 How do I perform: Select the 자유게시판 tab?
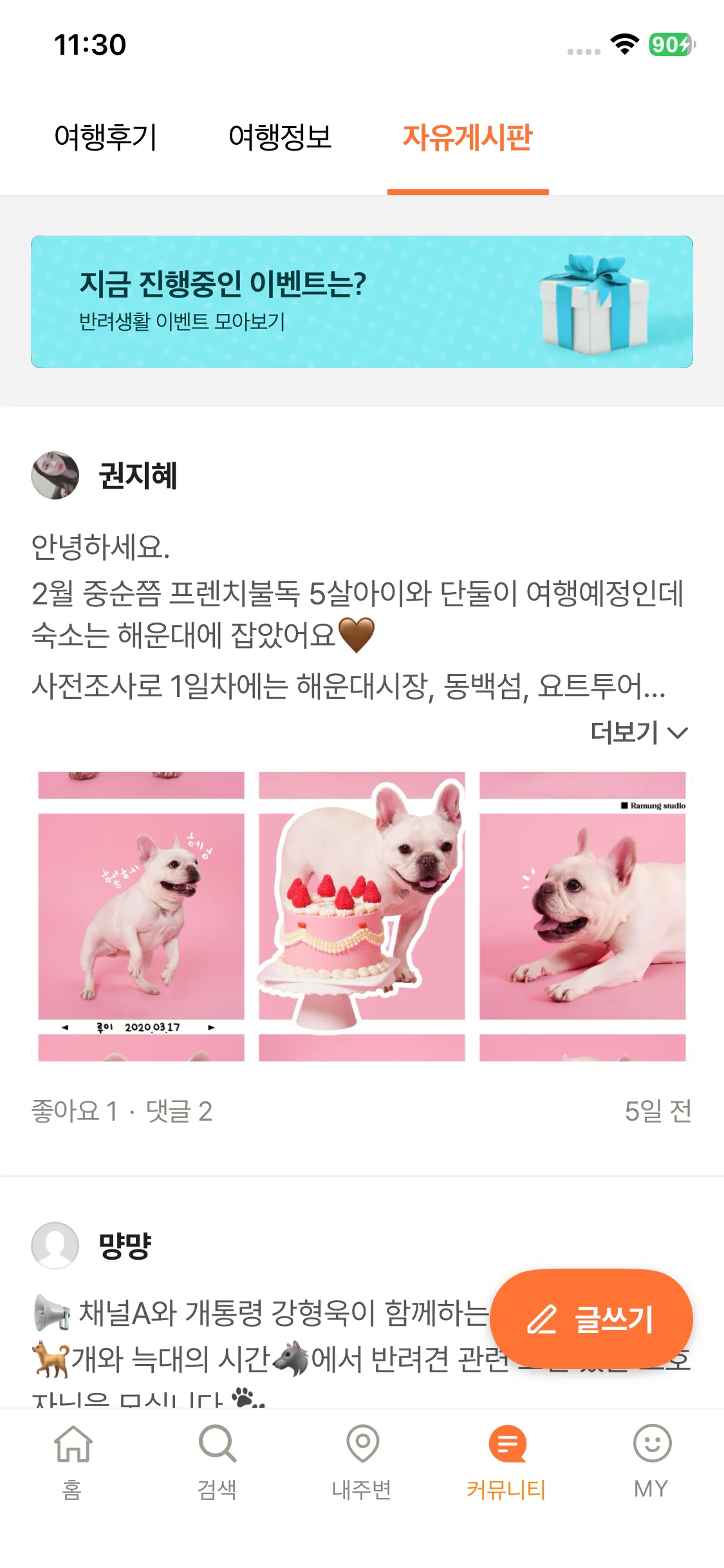click(x=468, y=138)
